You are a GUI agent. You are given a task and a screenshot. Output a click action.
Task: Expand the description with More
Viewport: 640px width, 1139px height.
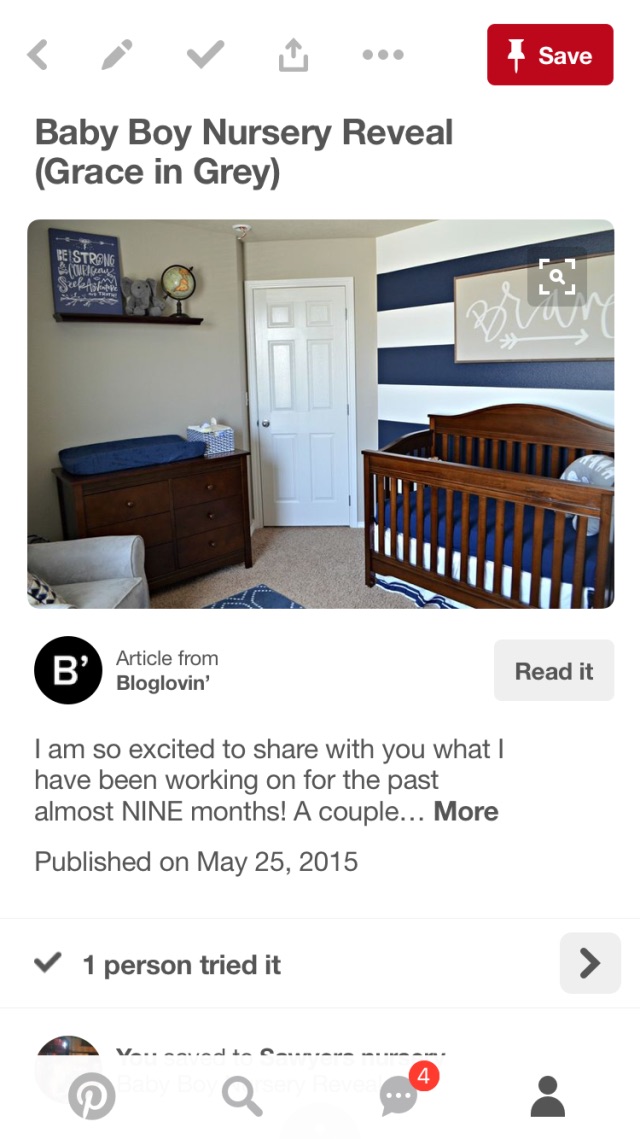465,811
